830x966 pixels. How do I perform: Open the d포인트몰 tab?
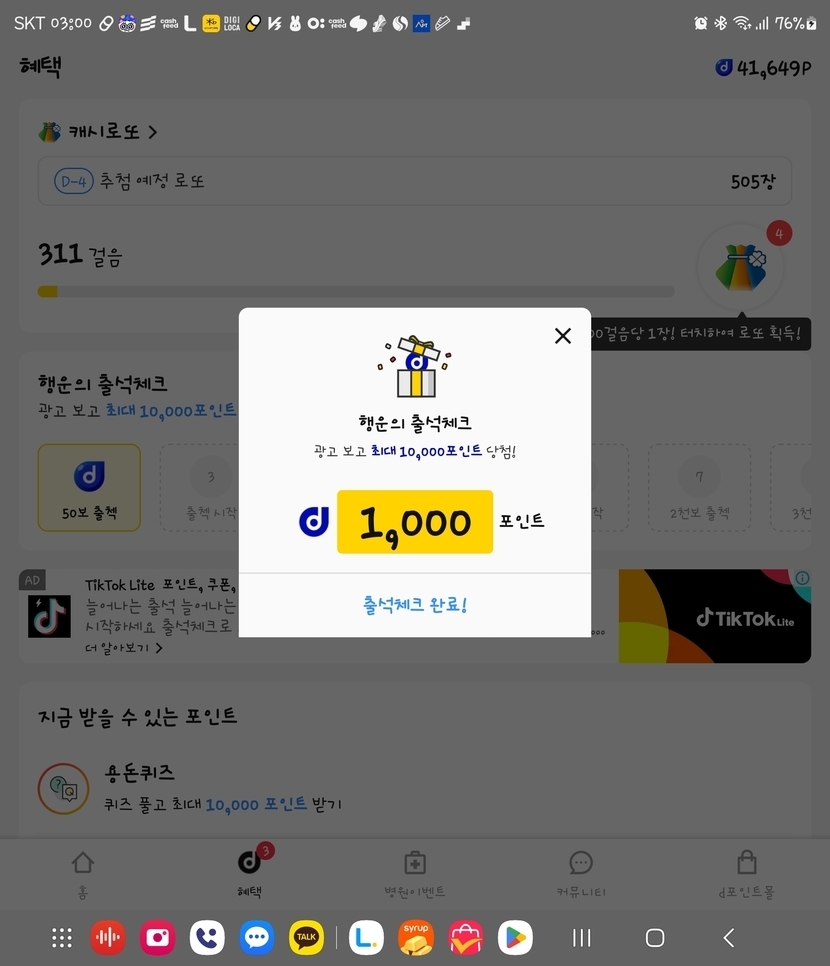(746, 872)
